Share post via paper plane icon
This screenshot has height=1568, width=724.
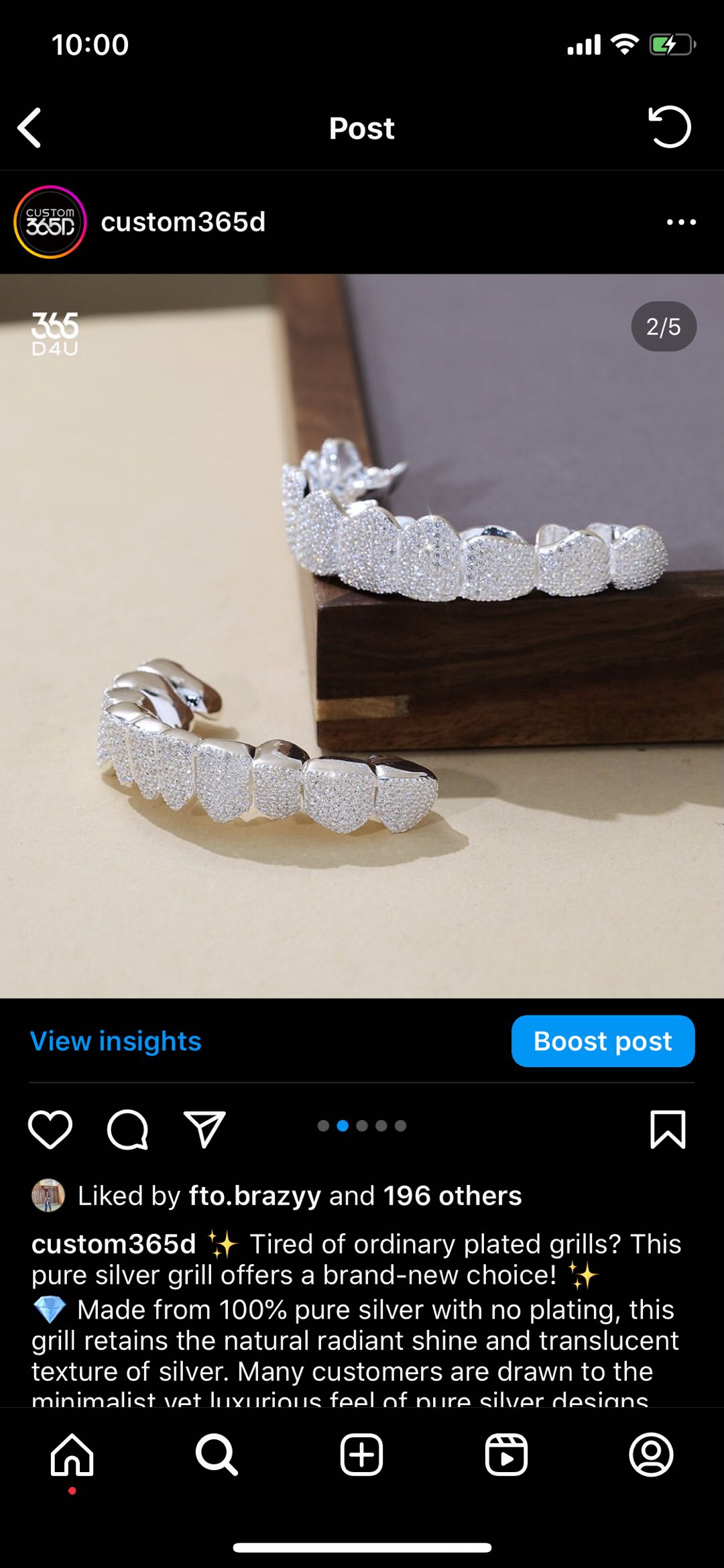coord(204,1129)
